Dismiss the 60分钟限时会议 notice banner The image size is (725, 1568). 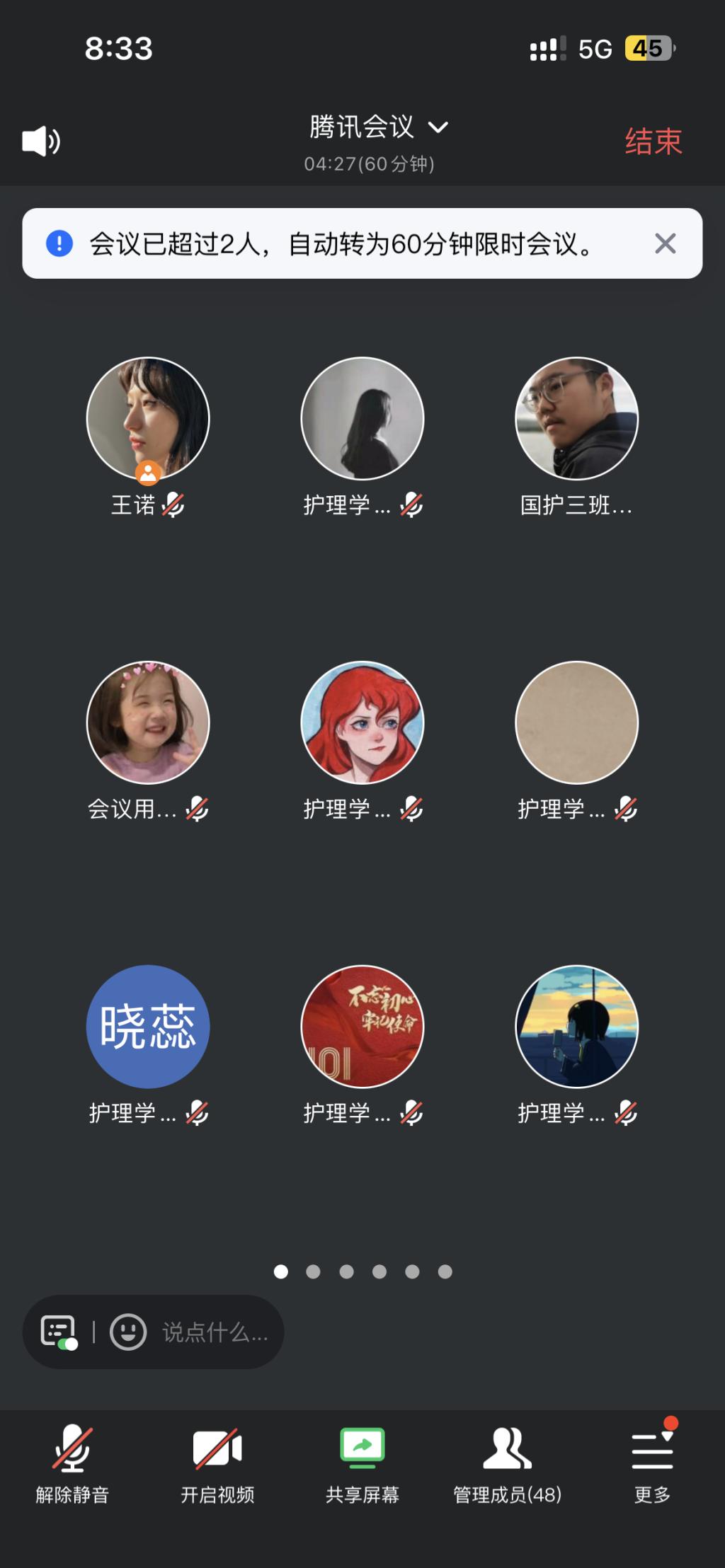click(665, 244)
